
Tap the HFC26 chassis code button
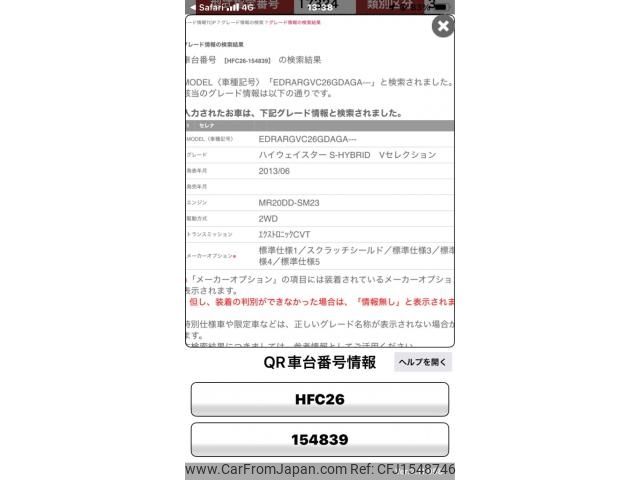click(319, 399)
